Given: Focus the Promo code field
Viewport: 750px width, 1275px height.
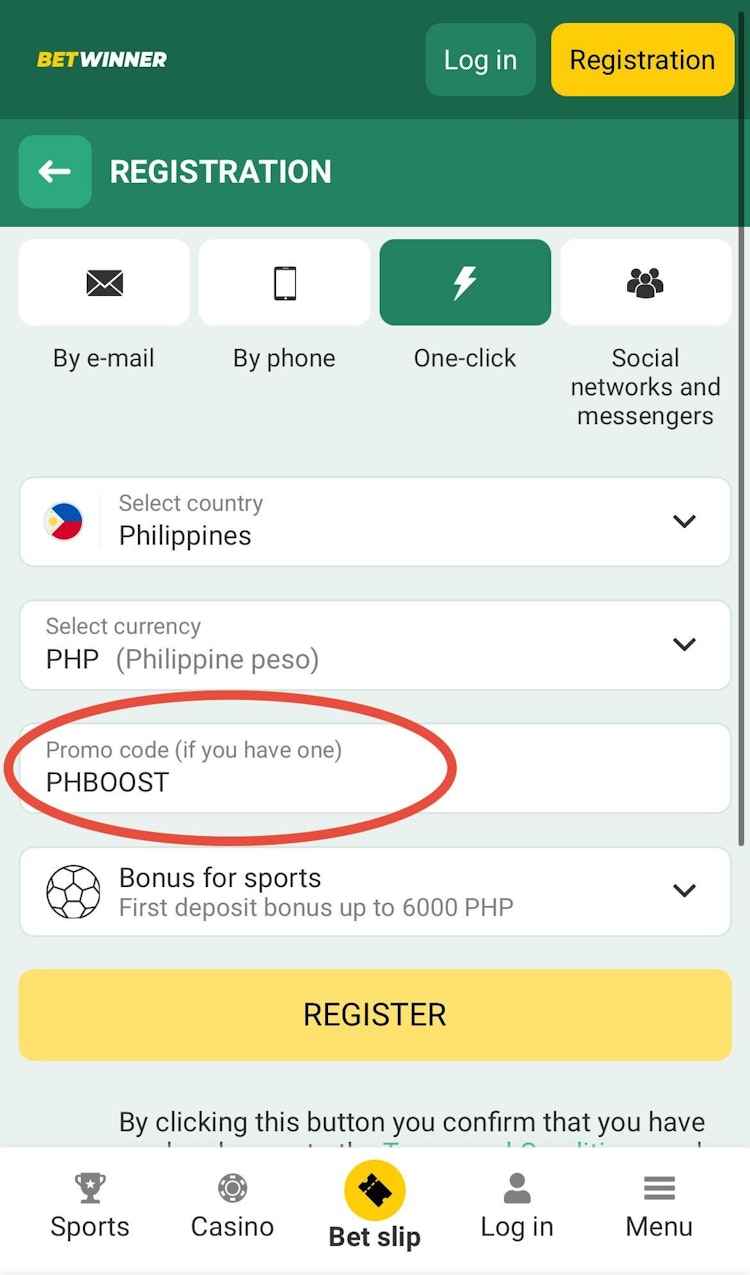Looking at the screenshot, I should coord(375,768).
